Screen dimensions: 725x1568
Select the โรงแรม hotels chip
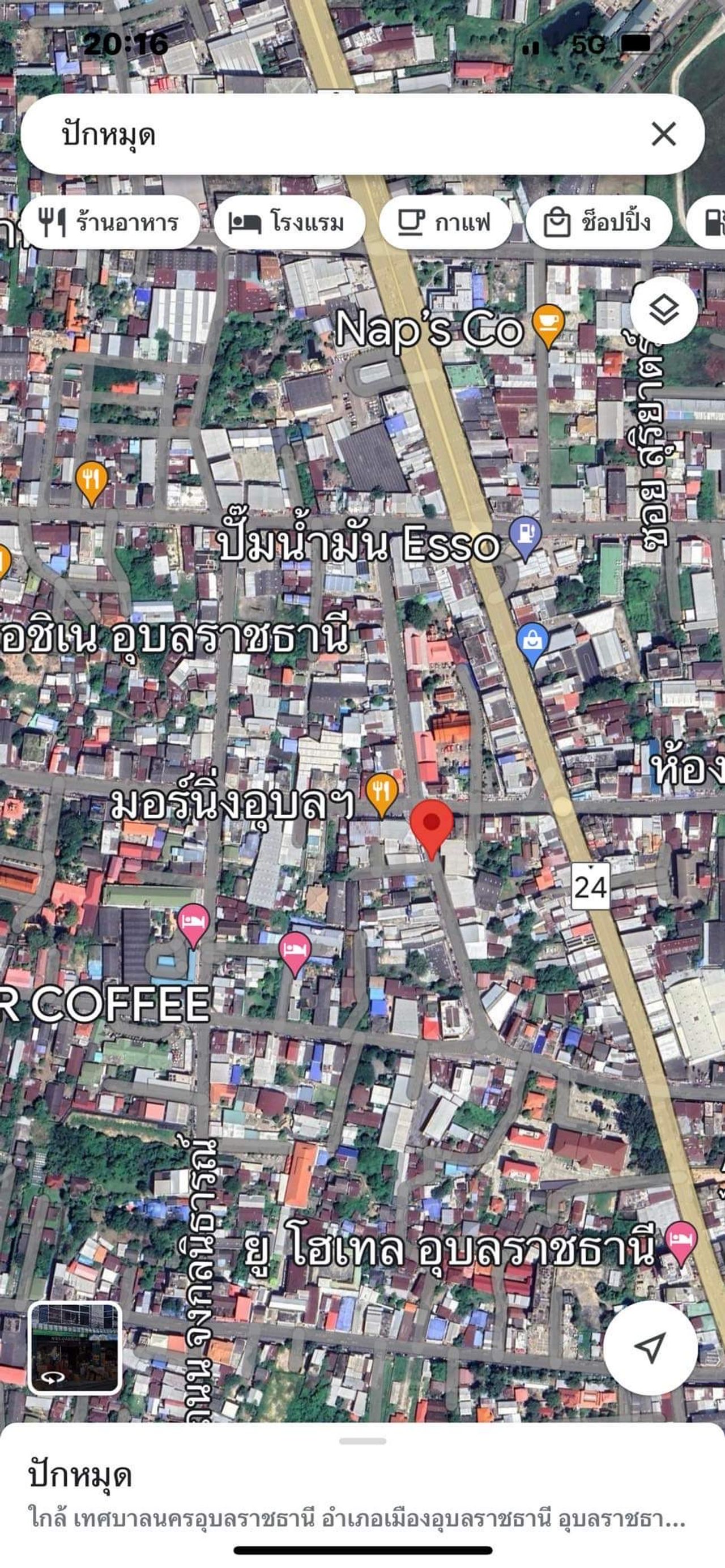pos(288,222)
